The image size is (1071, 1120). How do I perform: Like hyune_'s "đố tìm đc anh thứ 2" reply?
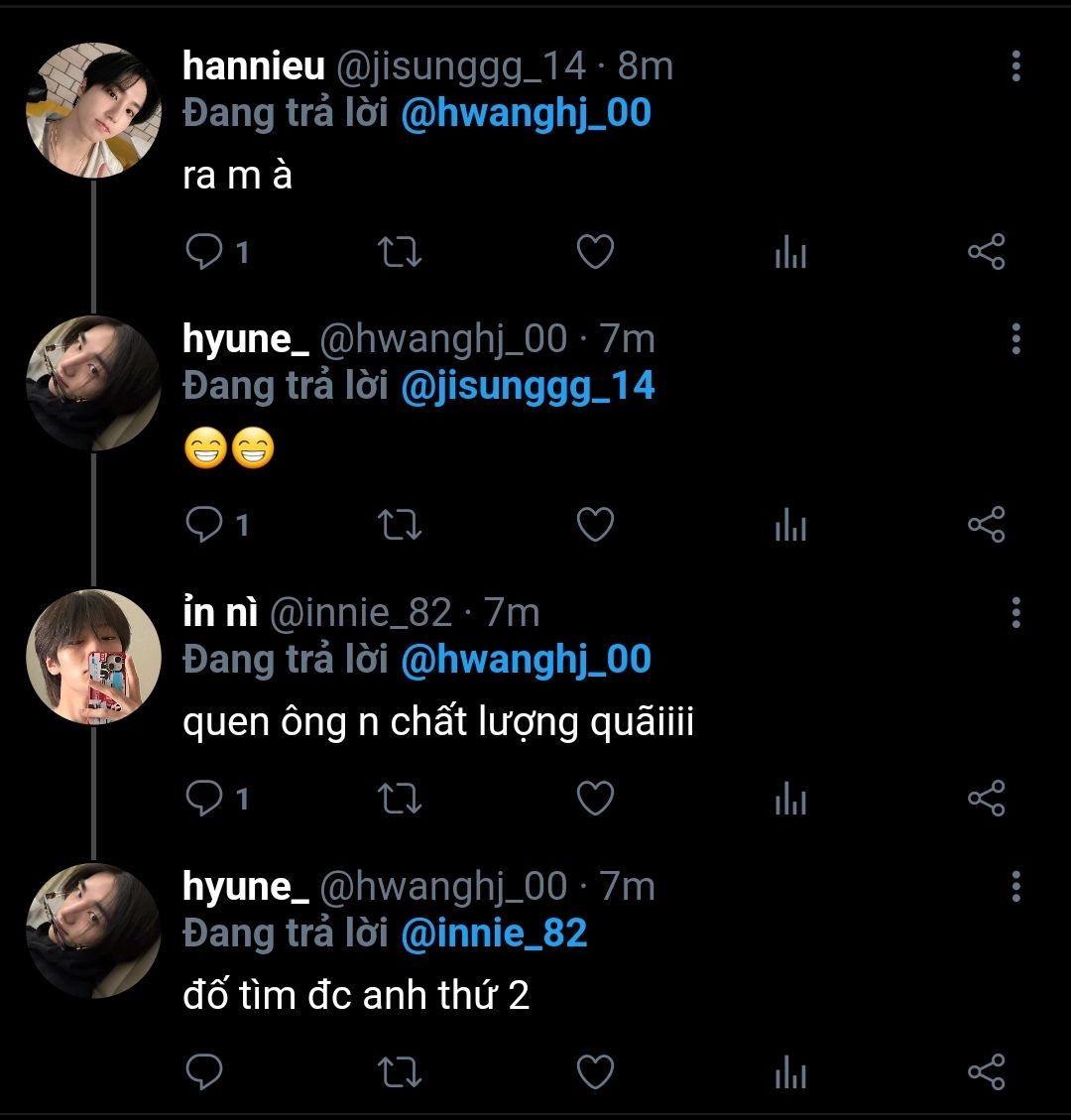click(x=595, y=1072)
